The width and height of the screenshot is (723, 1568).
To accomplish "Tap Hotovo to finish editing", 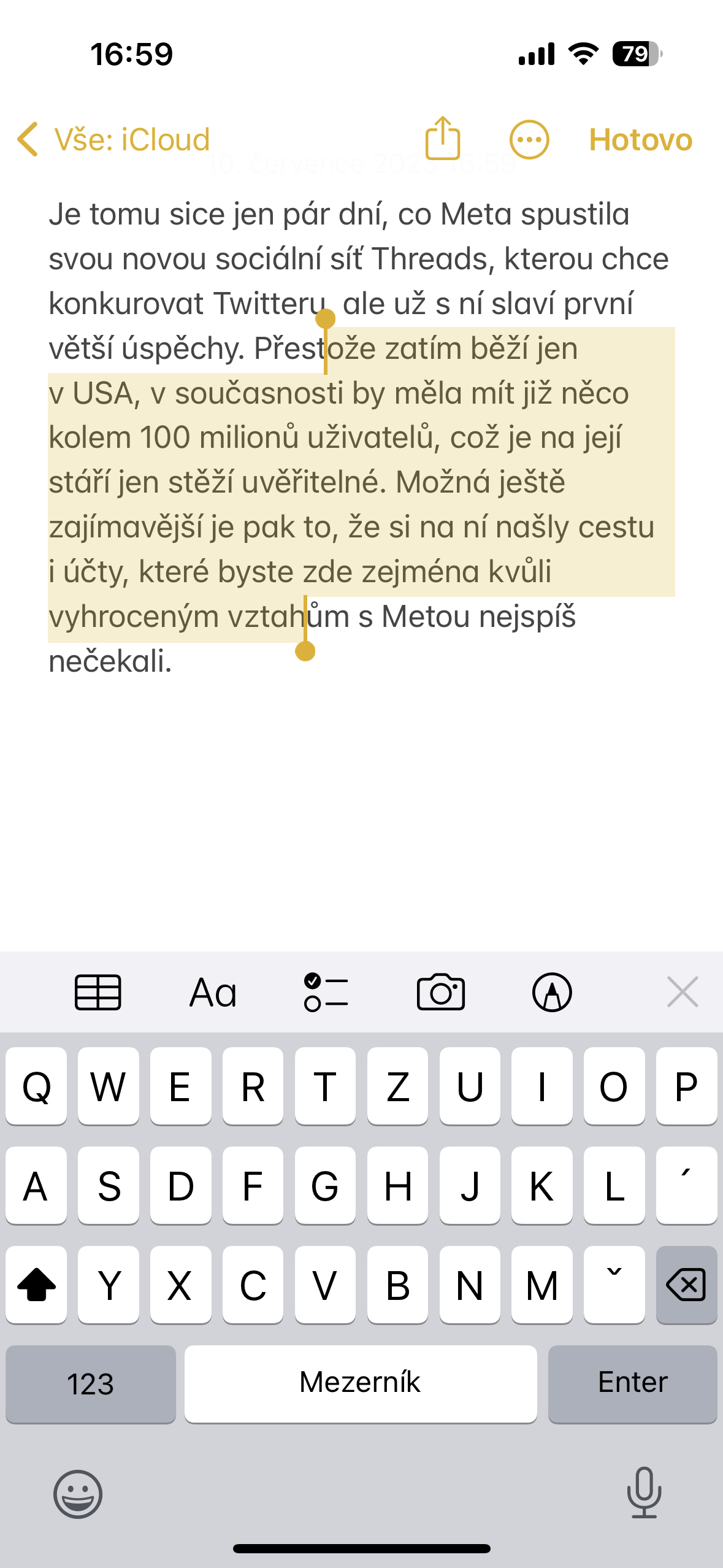I will tap(640, 140).
